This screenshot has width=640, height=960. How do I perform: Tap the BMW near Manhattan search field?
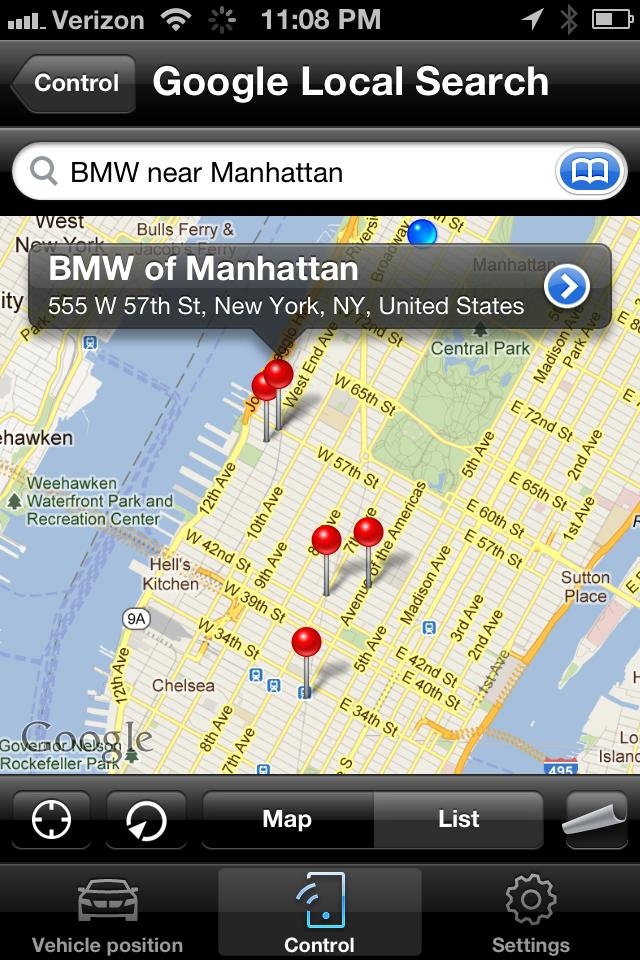(300, 173)
